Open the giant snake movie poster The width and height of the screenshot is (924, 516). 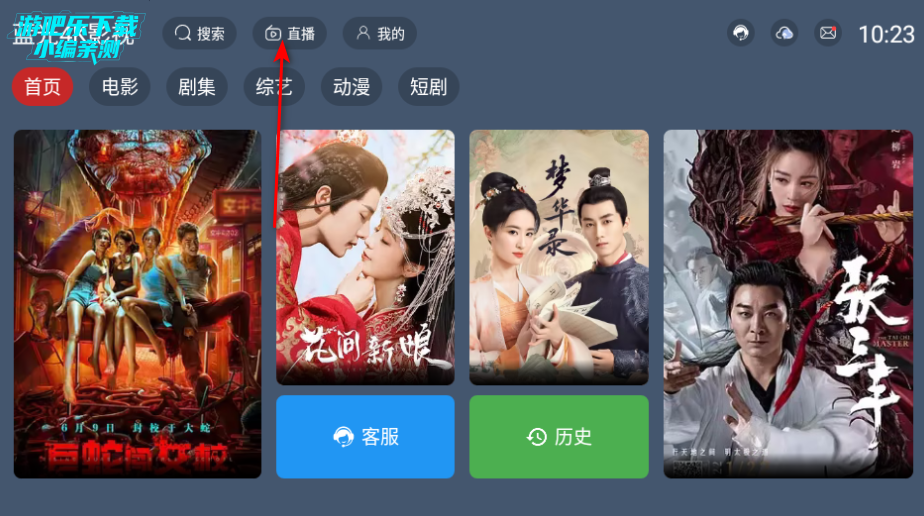137,303
